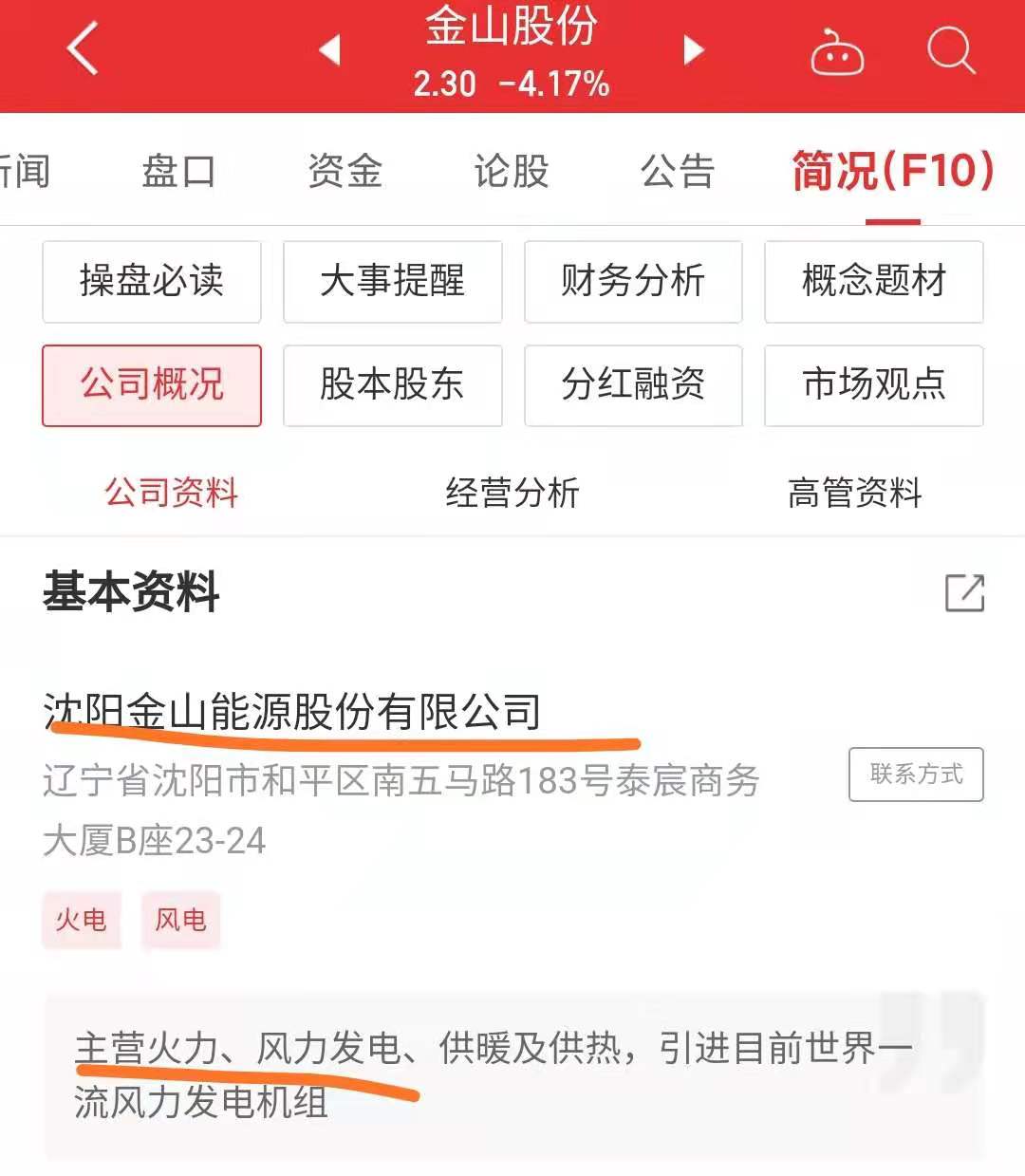Open the 分红融资 page
The width and height of the screenshot is (1025, 1176).
tap(633, 386)
